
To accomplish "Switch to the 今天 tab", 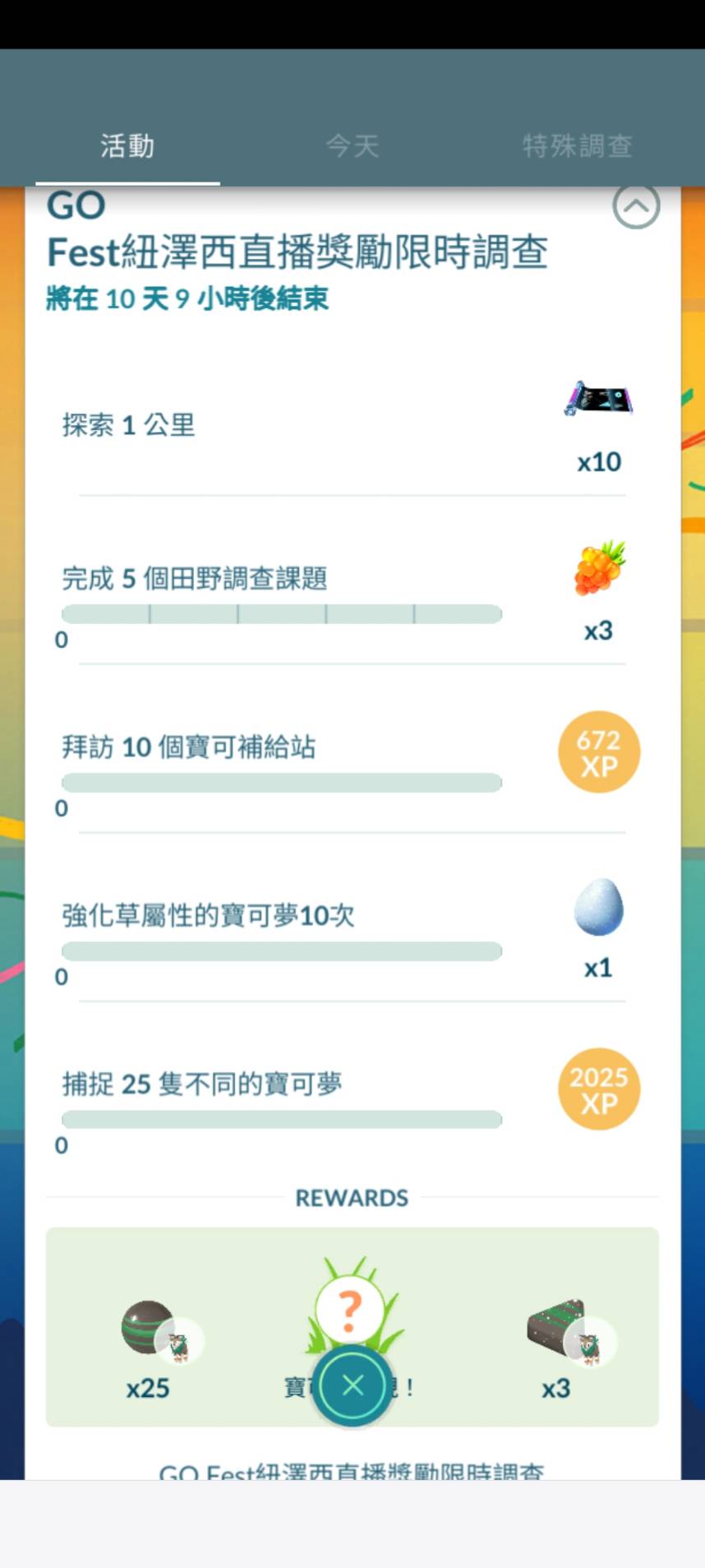I will tap(352, 146).
